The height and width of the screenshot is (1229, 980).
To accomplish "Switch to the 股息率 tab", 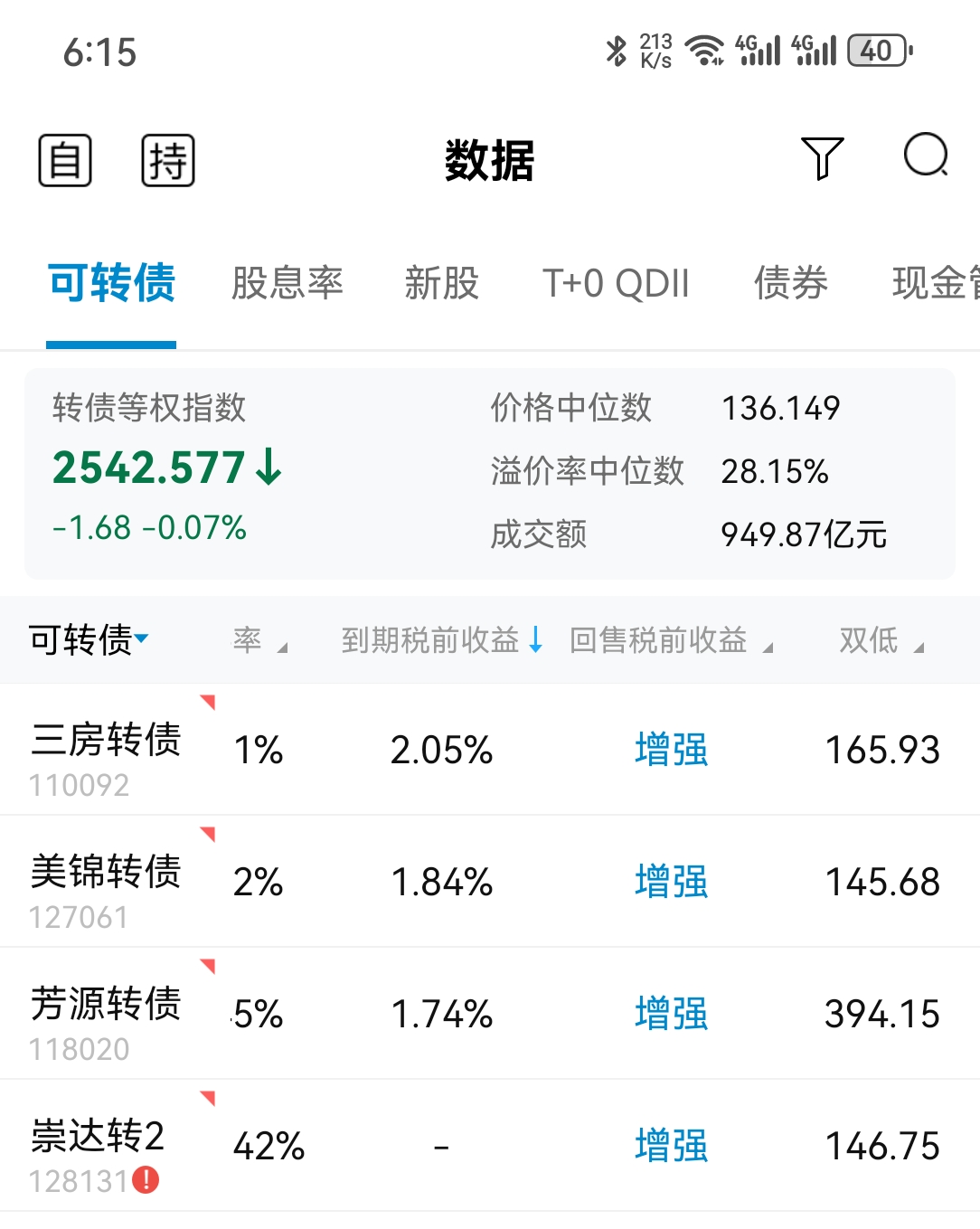I will (287, 283).
